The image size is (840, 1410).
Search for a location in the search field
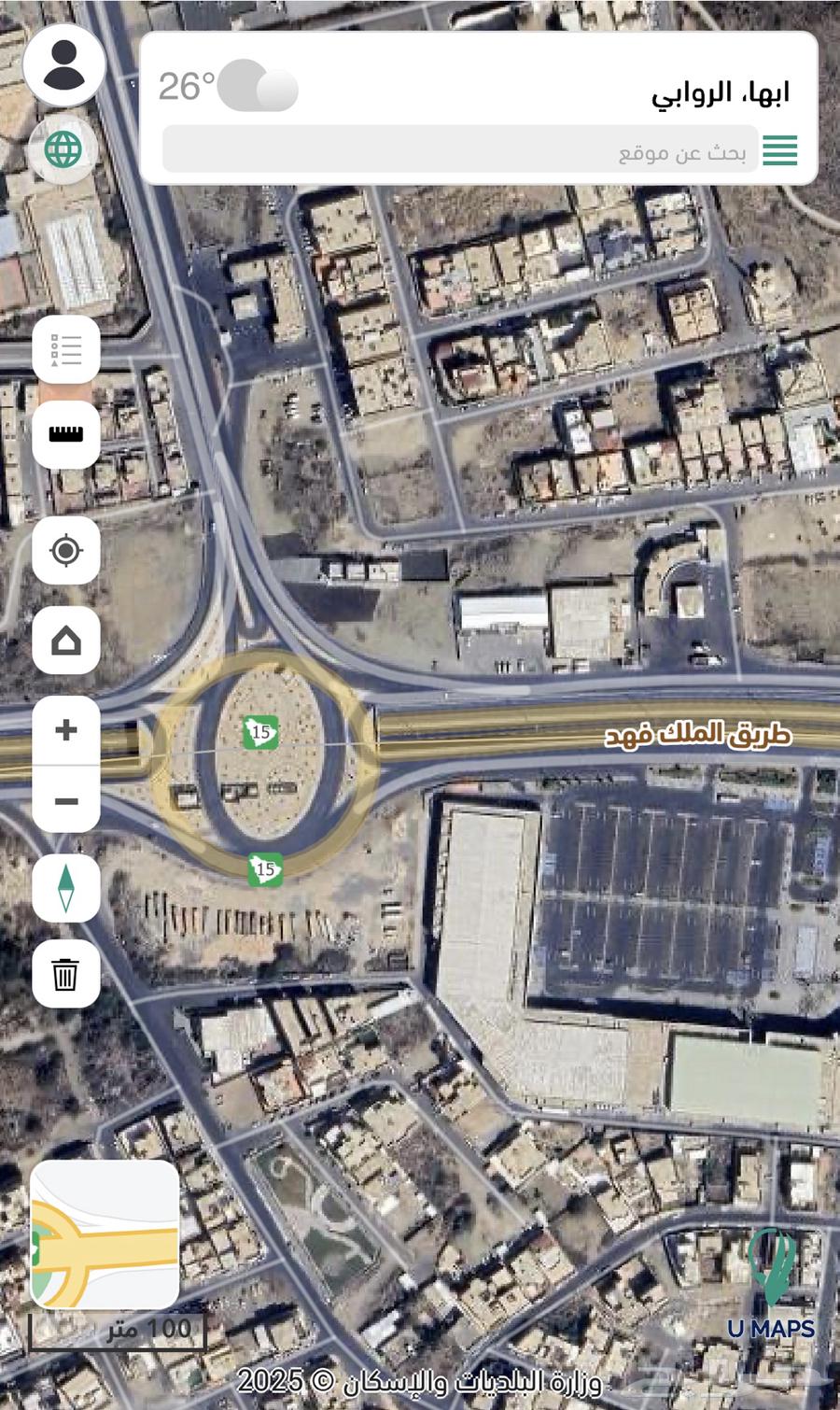click(457, 151)
